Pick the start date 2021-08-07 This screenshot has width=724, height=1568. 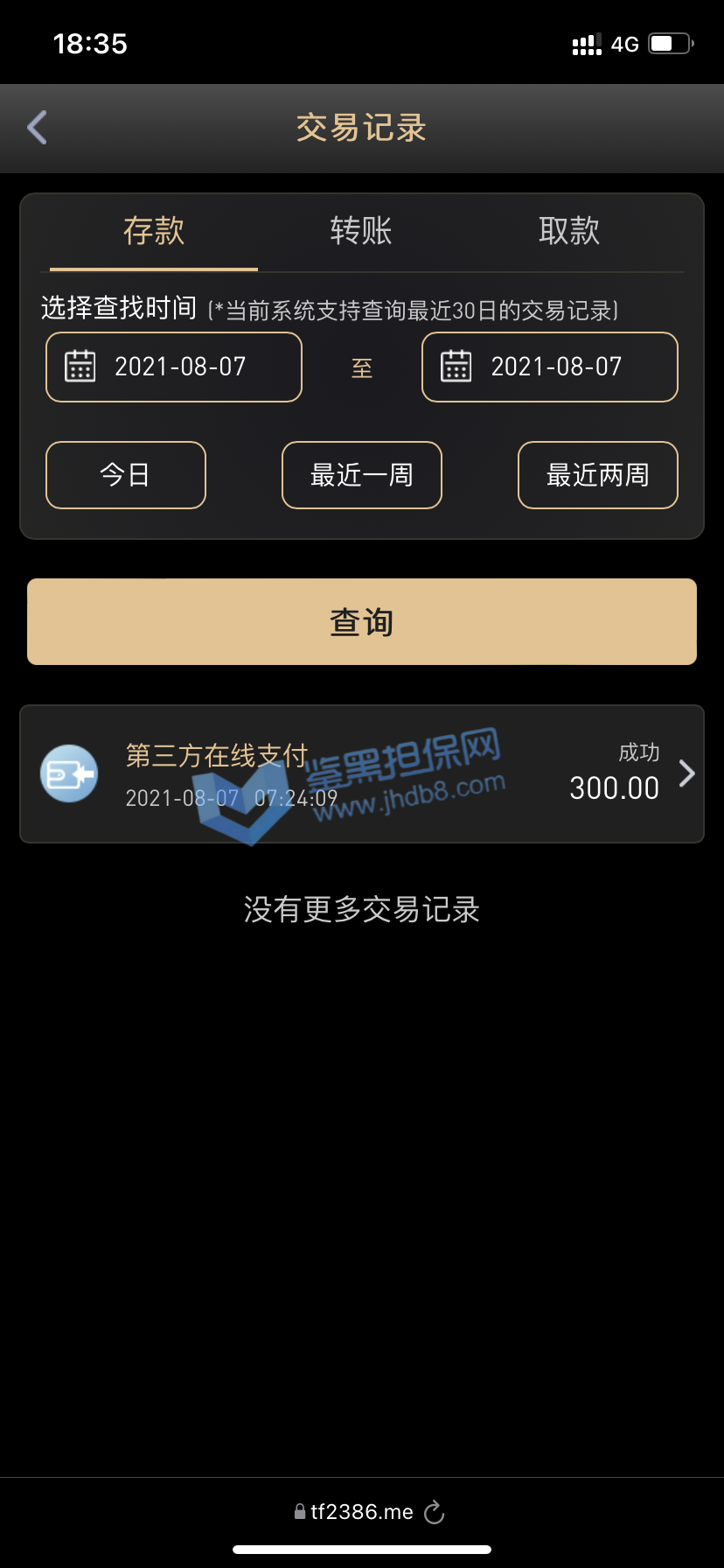[x=174, y=367]
